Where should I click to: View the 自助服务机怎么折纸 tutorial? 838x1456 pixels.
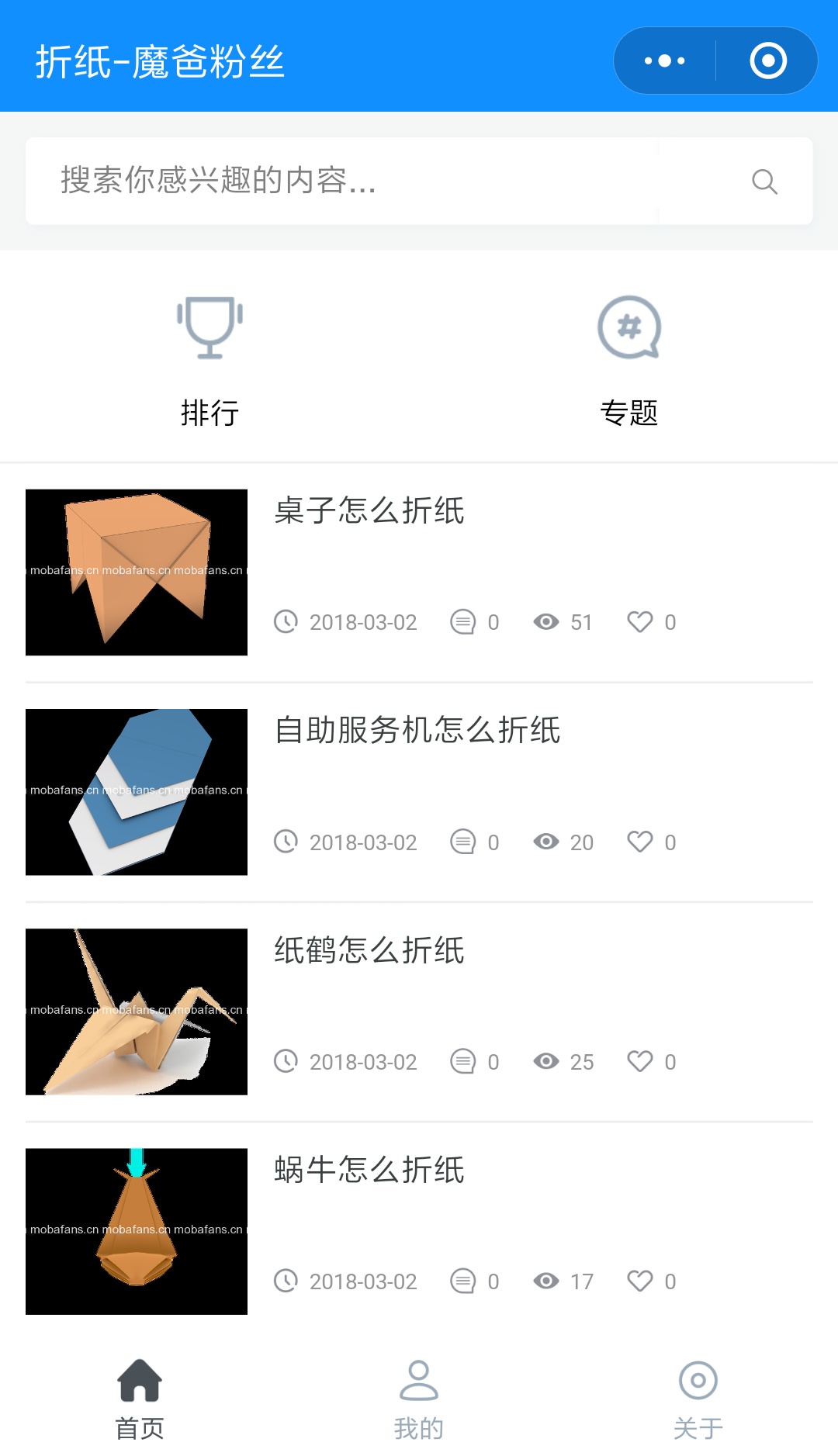(417, 731)
